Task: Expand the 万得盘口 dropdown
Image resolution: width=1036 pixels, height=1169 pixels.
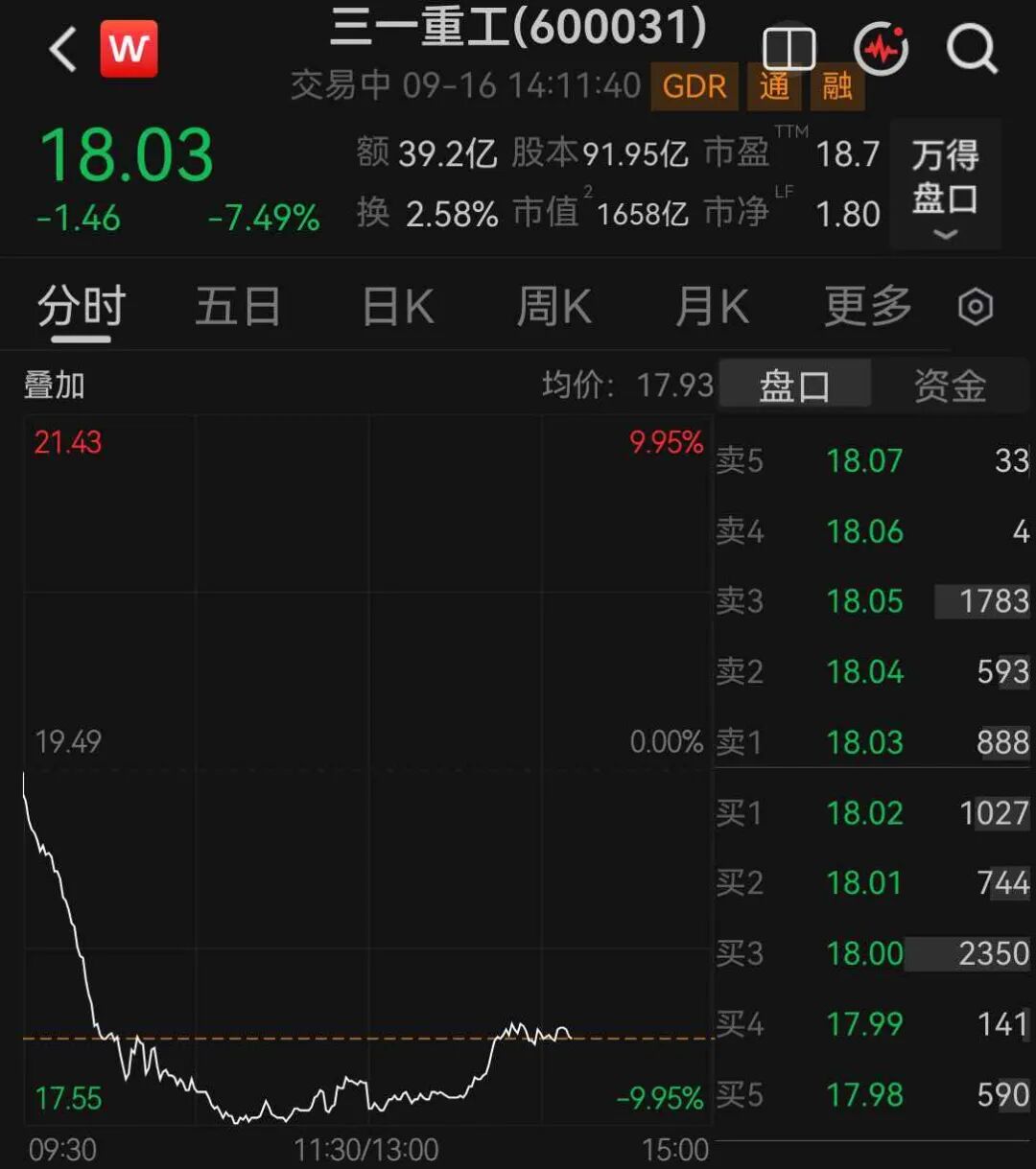Action: click(x=945, y=186)
